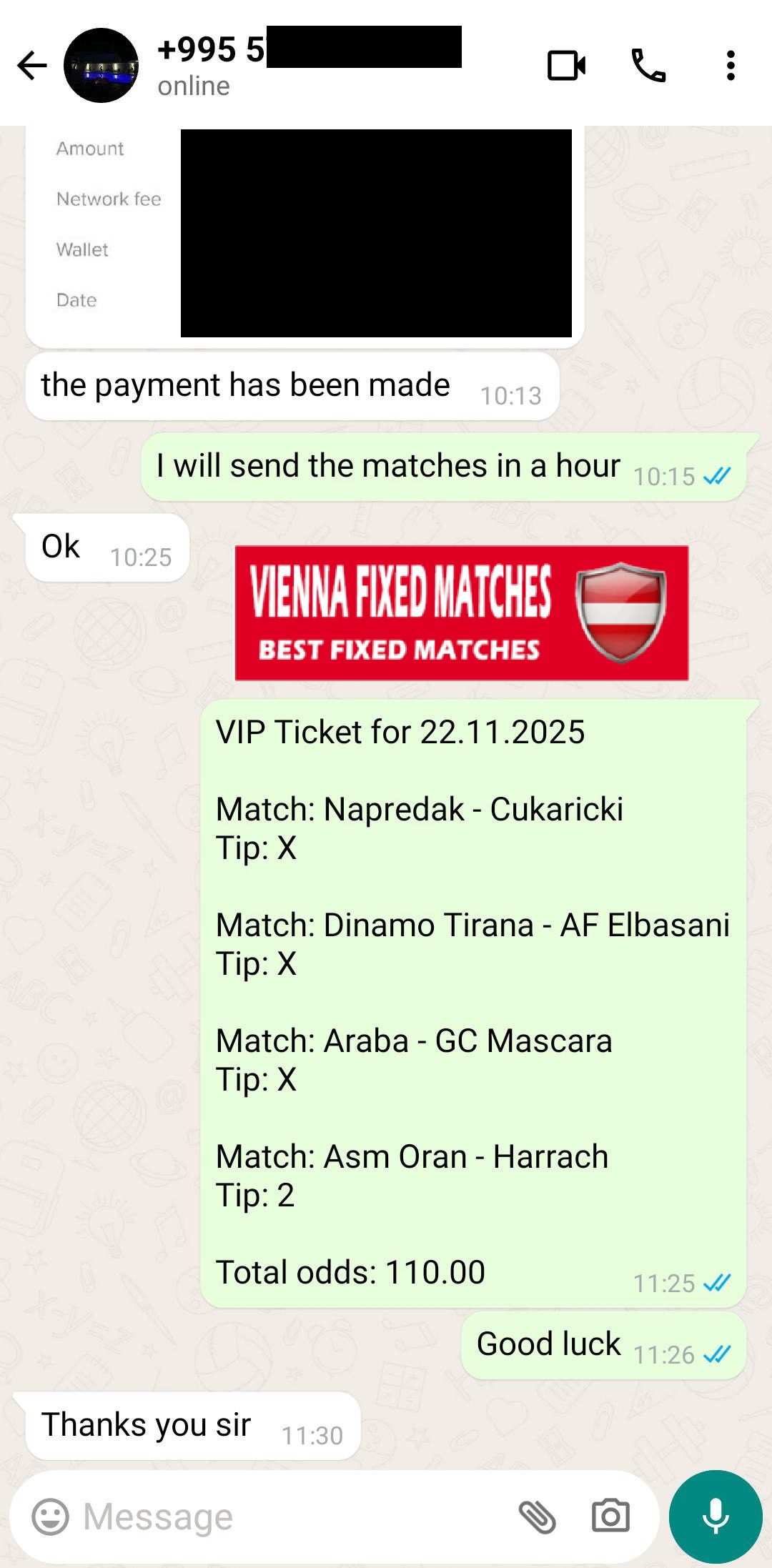Start a voice call with this contact
Screen dimensions: 772x1568
(x=648, y=66)
